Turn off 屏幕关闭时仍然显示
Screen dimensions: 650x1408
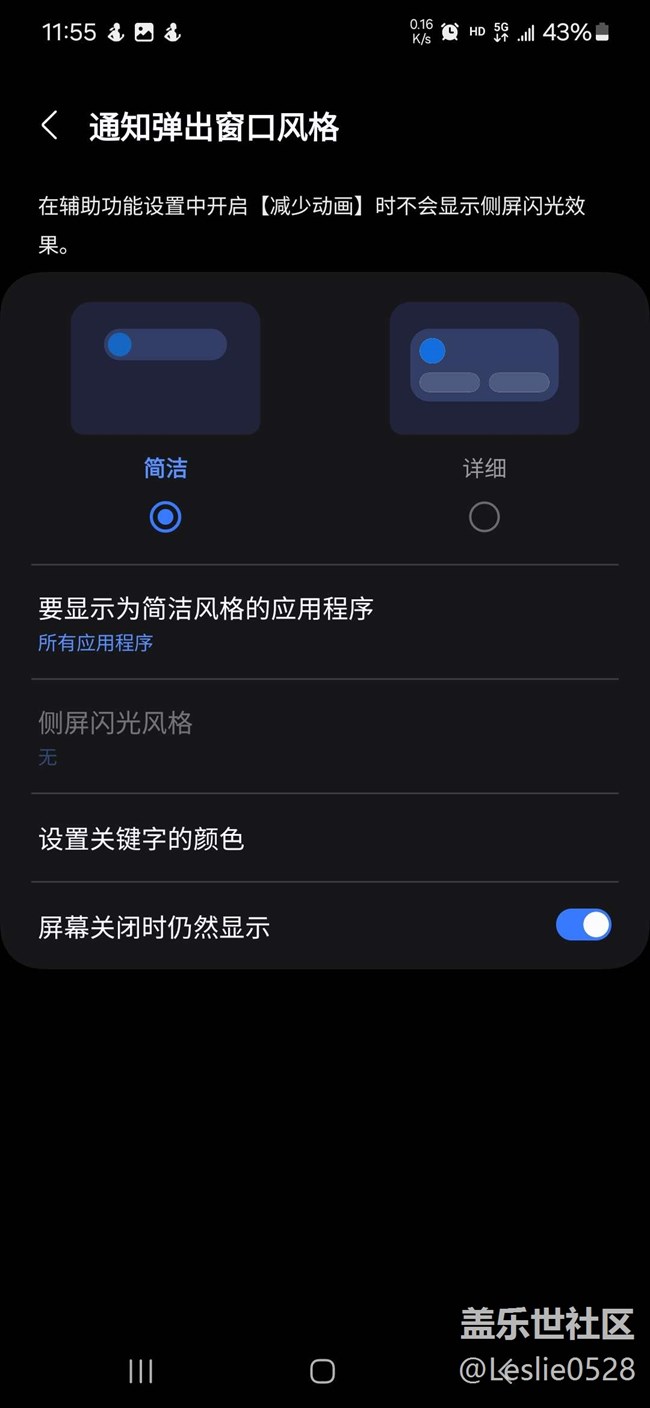582,925
